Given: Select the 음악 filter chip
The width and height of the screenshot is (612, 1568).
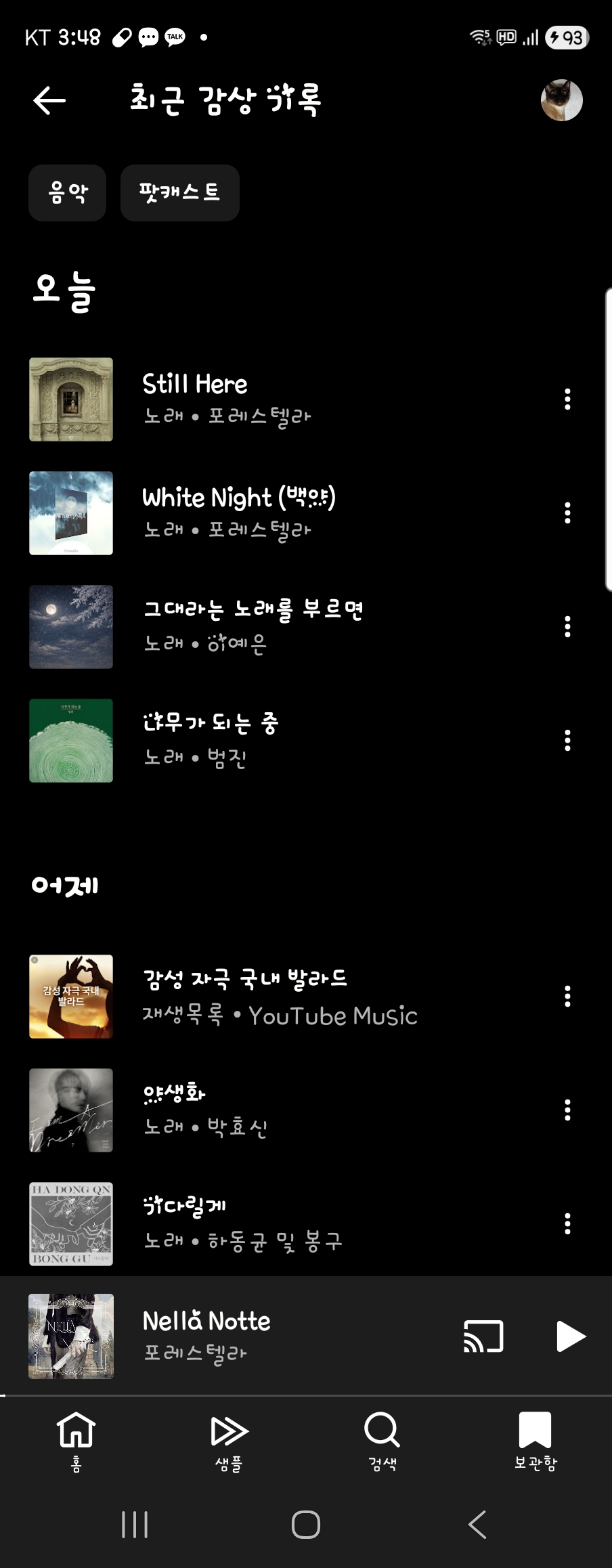Looking at the screenshot, I should point(68,193).
